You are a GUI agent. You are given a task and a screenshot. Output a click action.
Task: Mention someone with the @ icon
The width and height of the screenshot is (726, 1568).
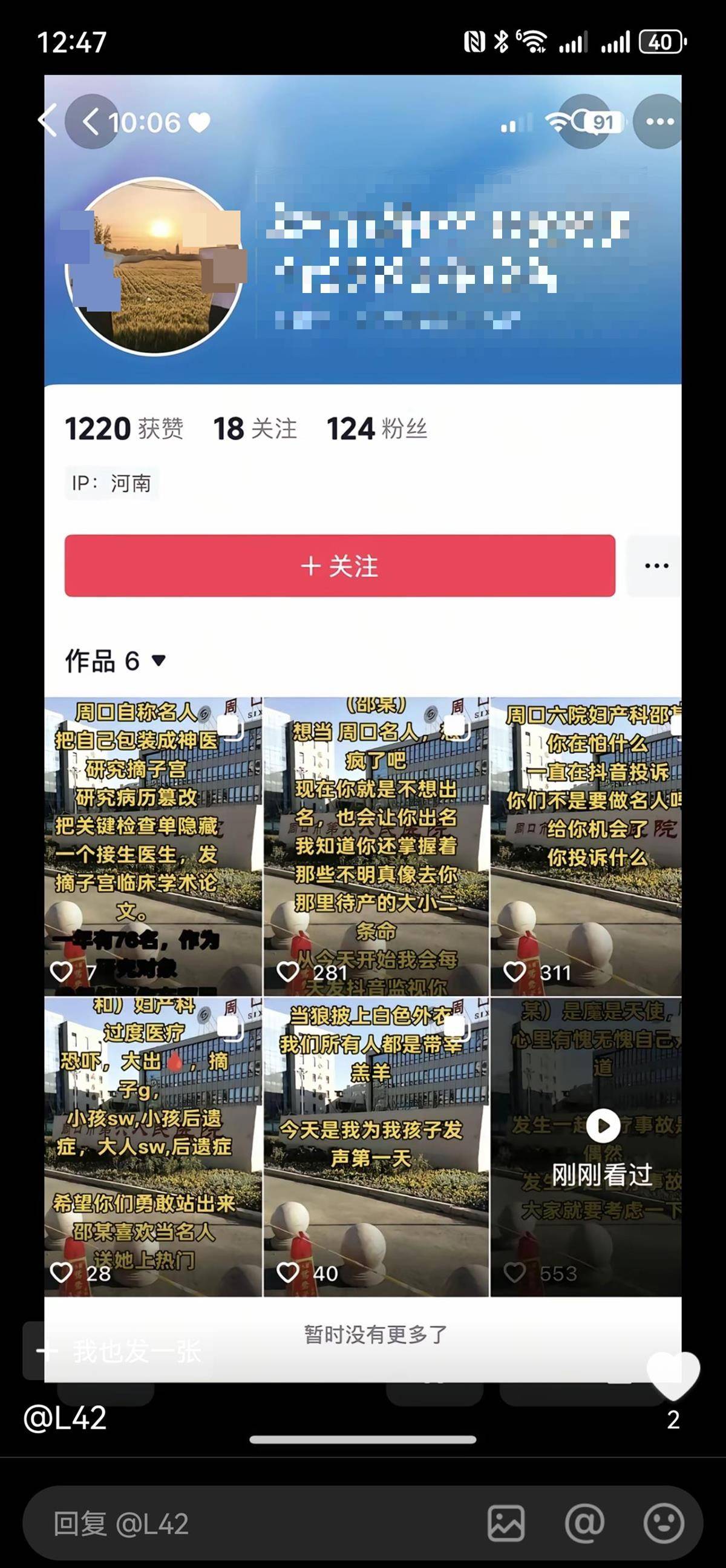(584, 1524)
